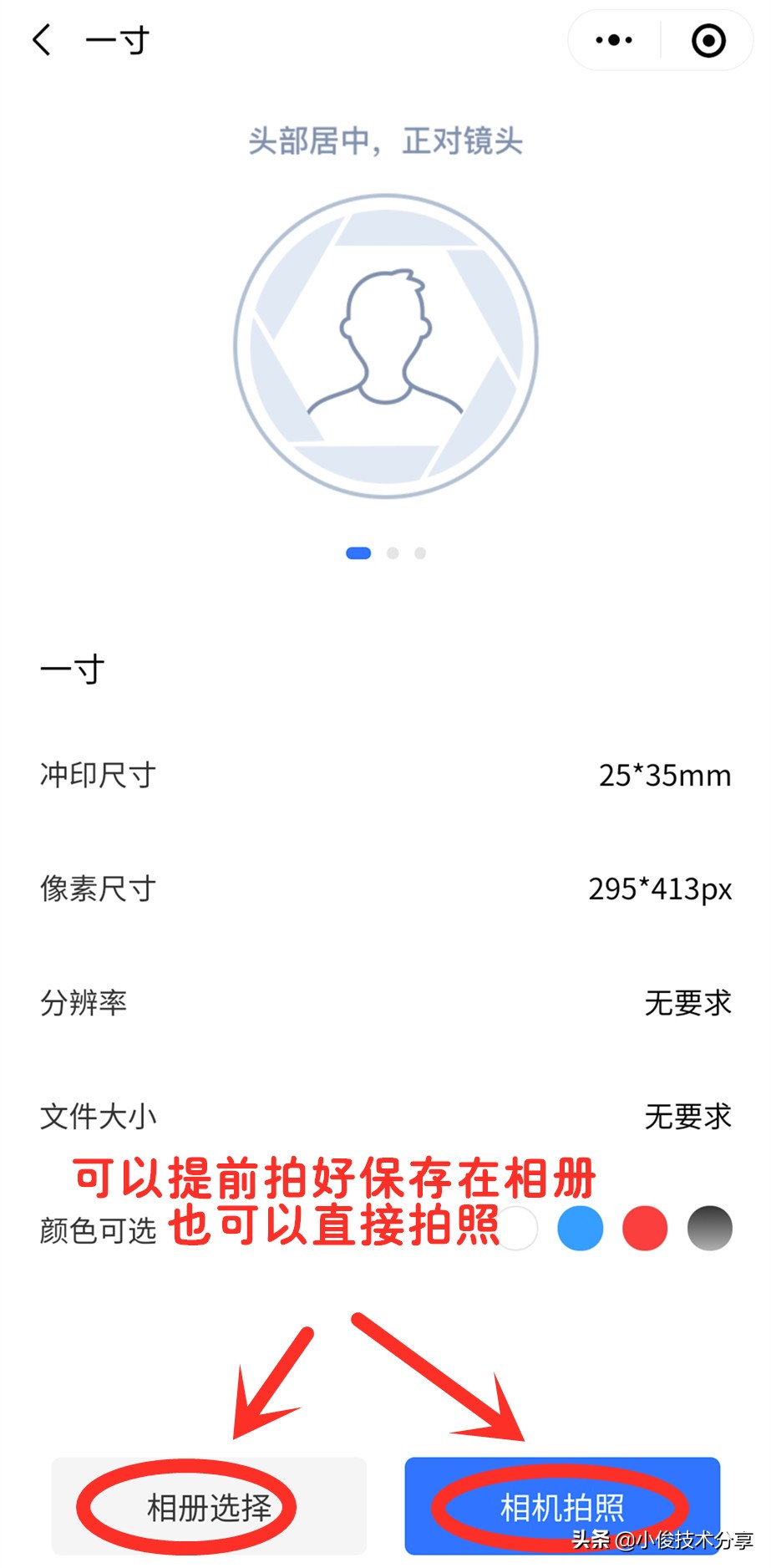The width and height of the screenshot is (771, 1568).
Task: Tap the 一寸 title in the header
Action: coord(117,39)
